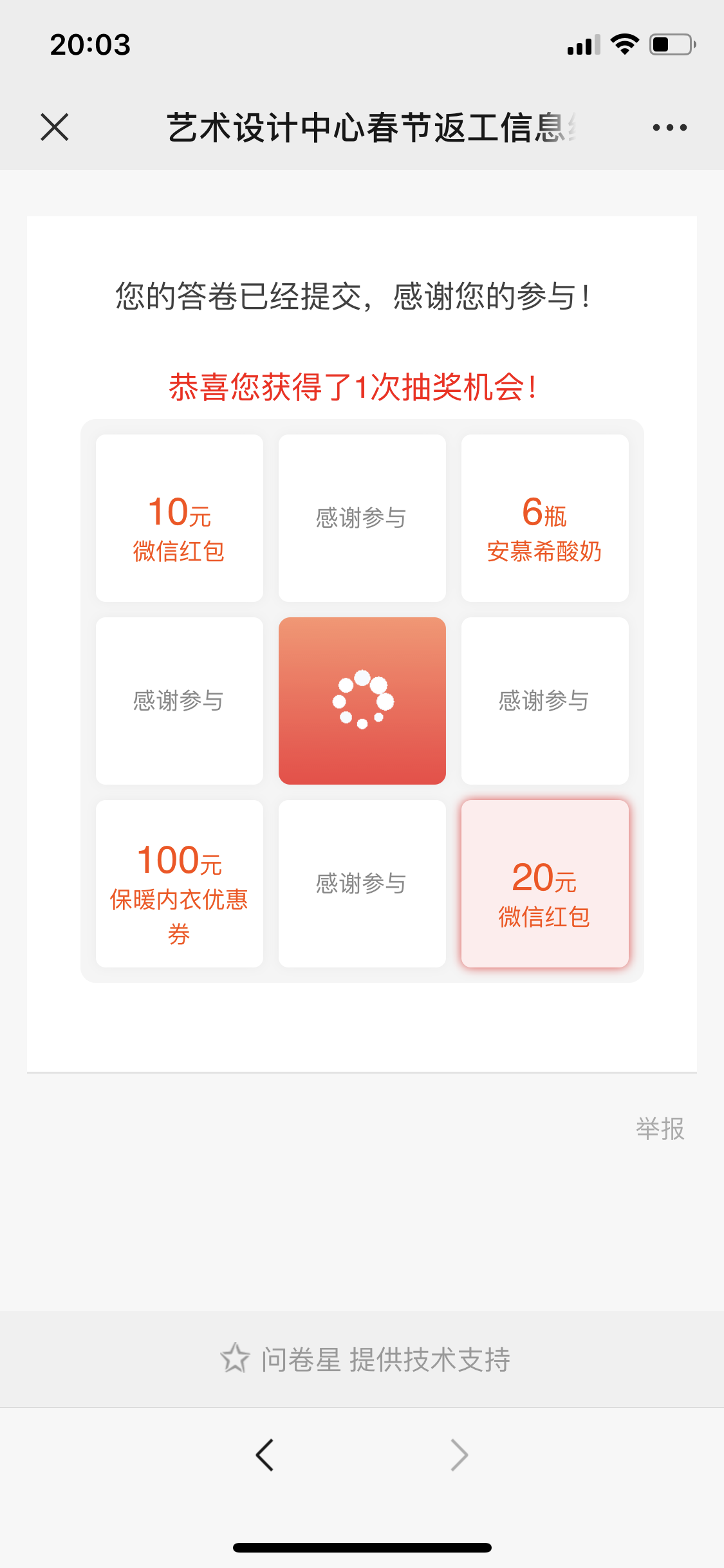This screenshot has height=1568, width=724.
Task: Tap the center lottery draw button
Action: pyautogui.click(x=362, y=700)
